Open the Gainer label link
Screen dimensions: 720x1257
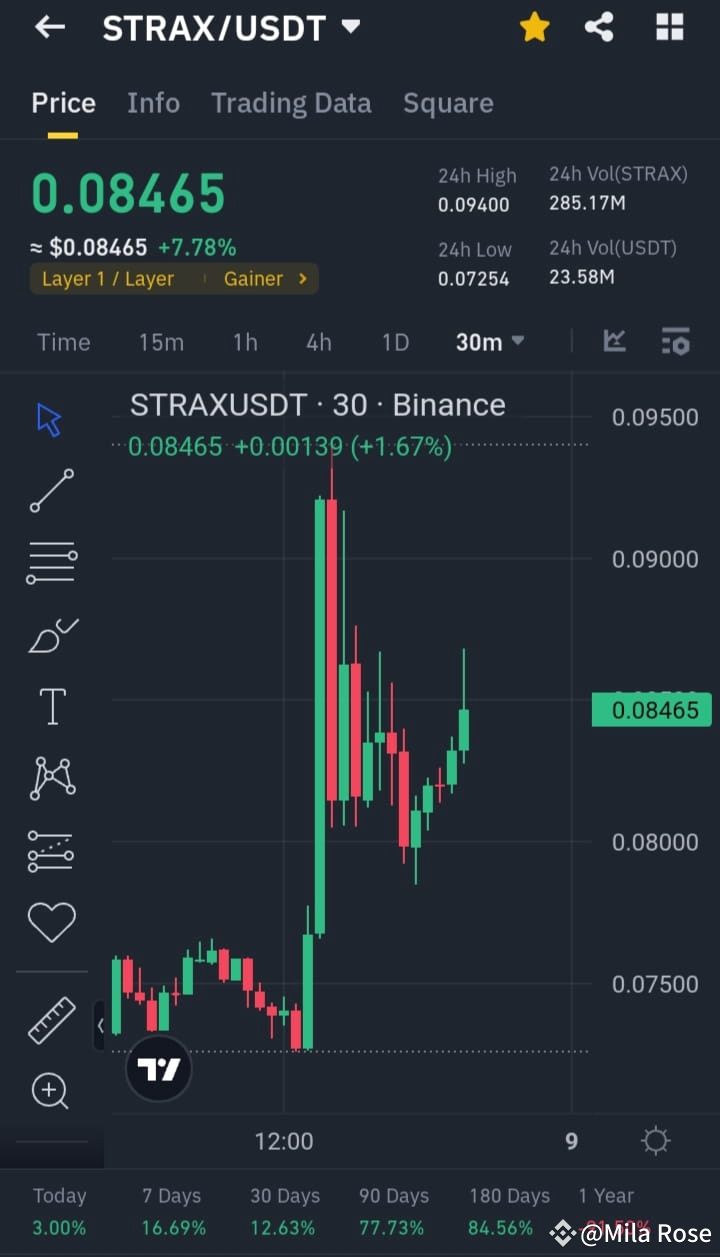tap(253, 280)
